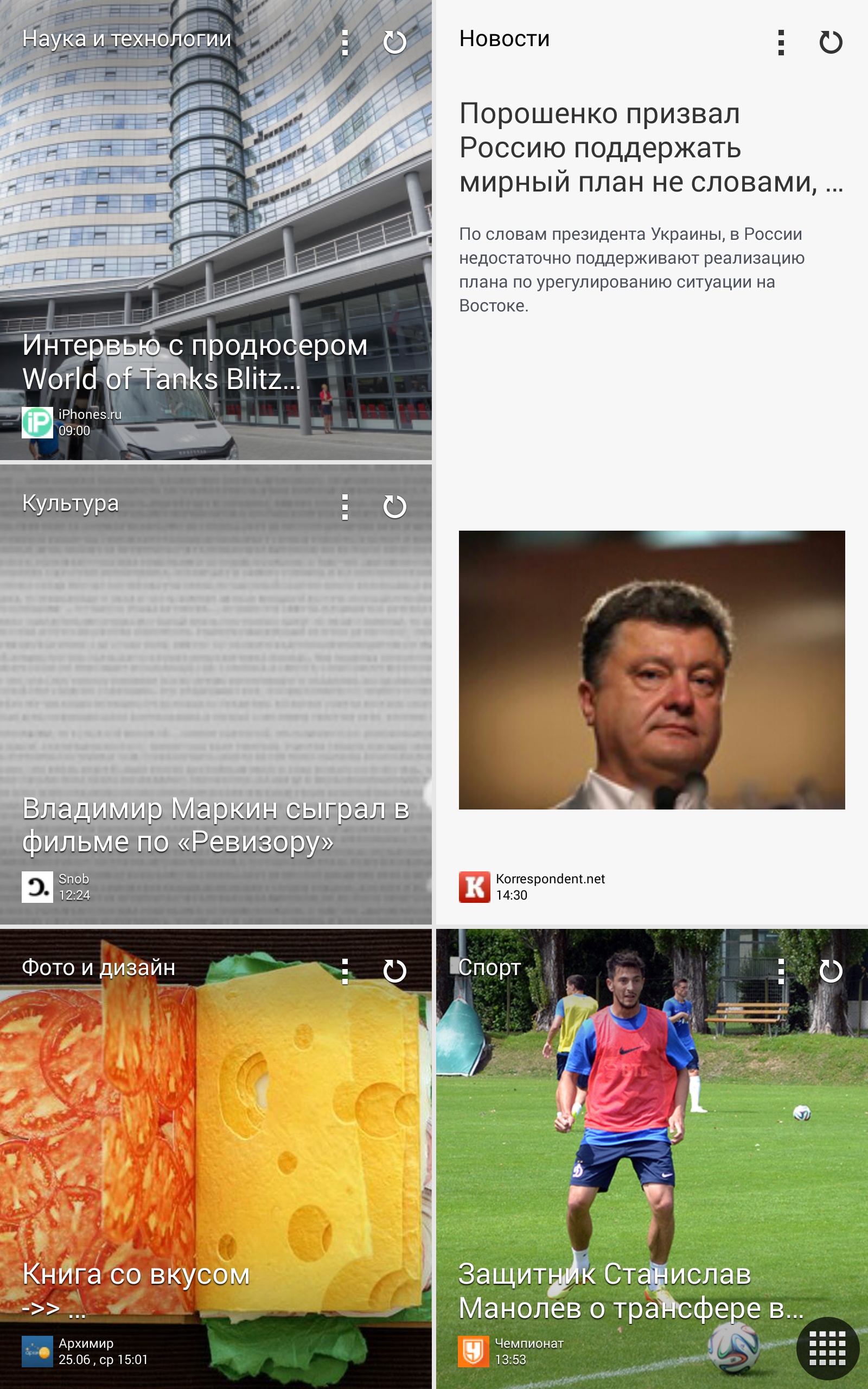This screenshot has height=1389, width=868.
Task: Refresh the Спорт section
Action: (x=830, y=971)
